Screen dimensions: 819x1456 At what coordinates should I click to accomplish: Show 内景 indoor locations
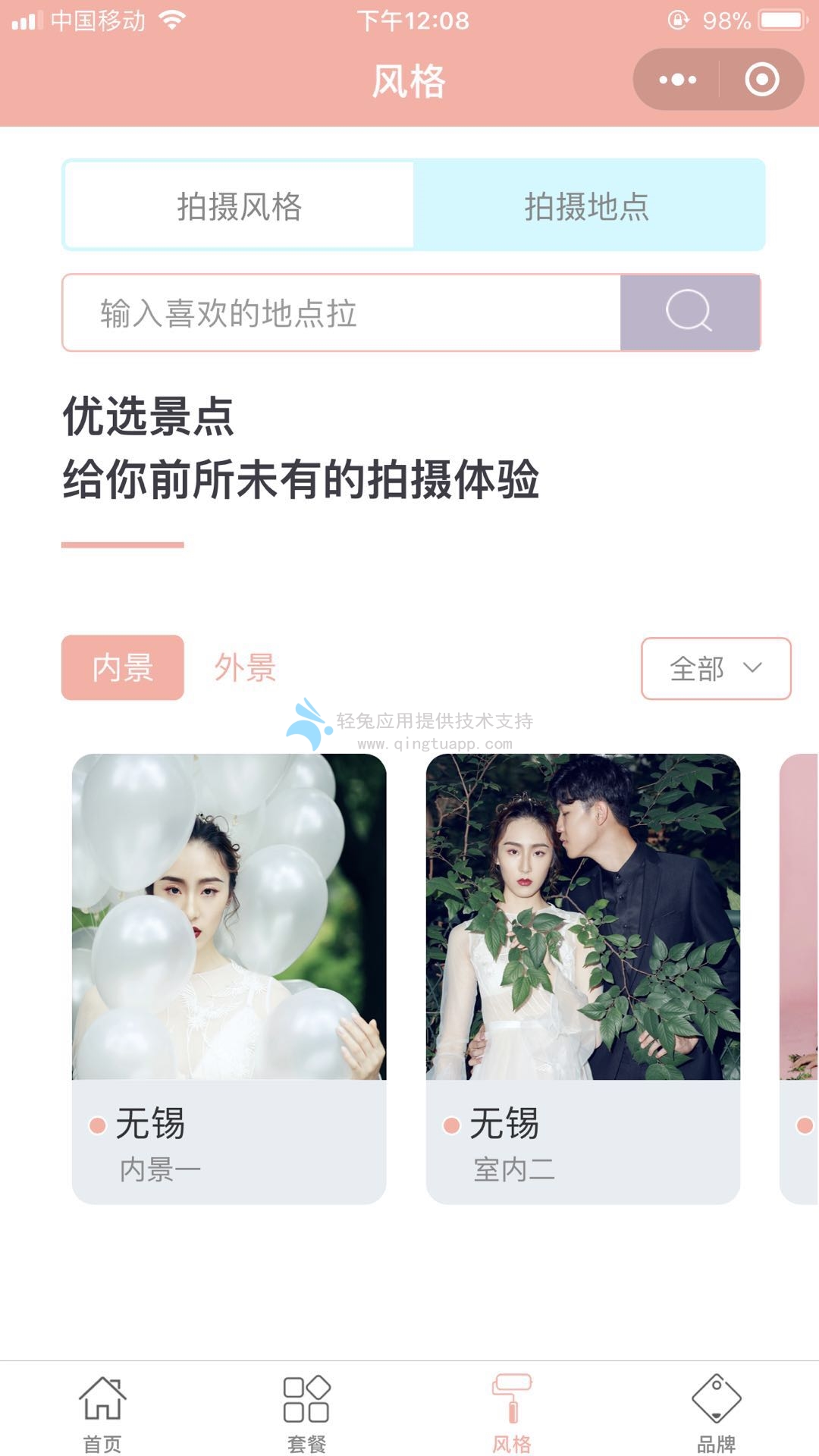123,667
